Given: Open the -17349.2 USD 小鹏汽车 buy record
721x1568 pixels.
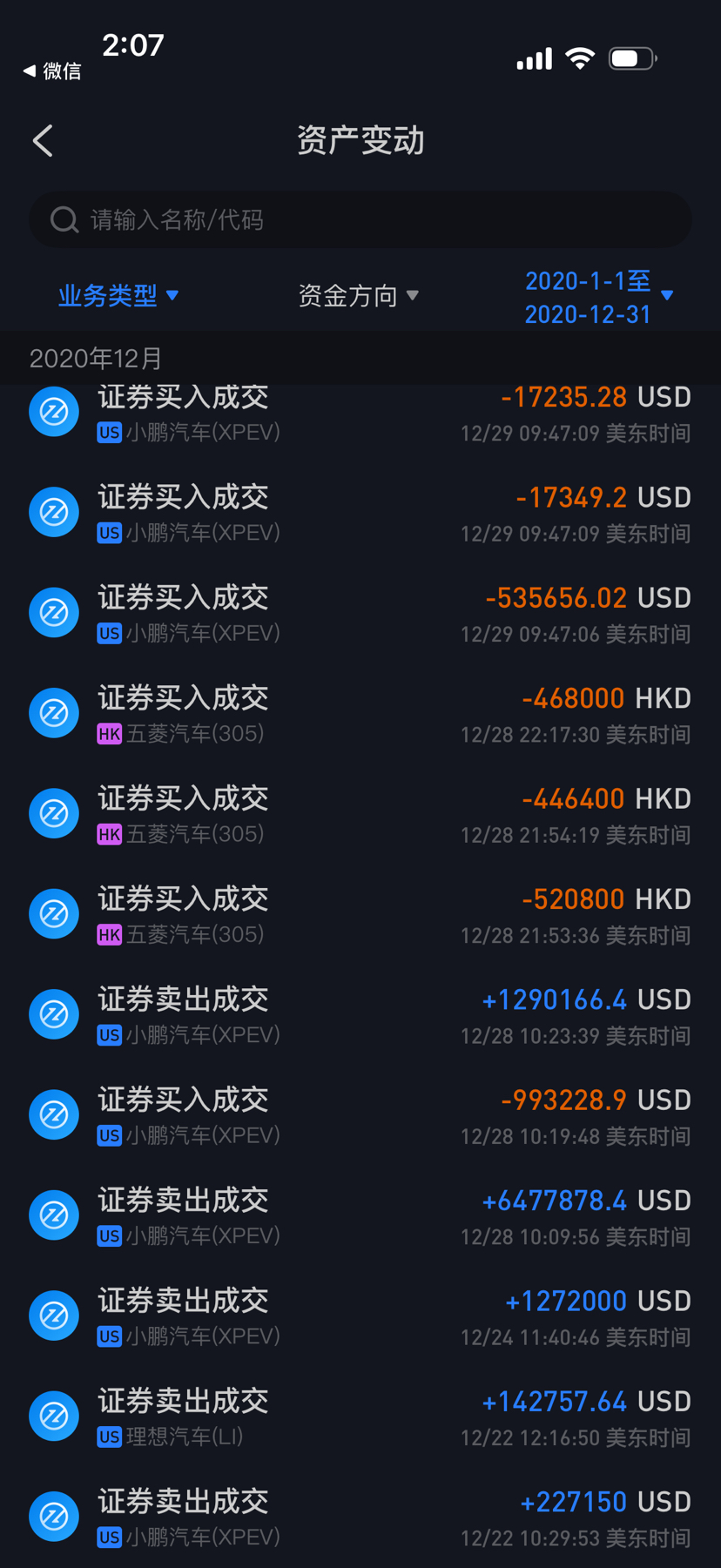Looking at the screenshot, I should pos(360,513).
